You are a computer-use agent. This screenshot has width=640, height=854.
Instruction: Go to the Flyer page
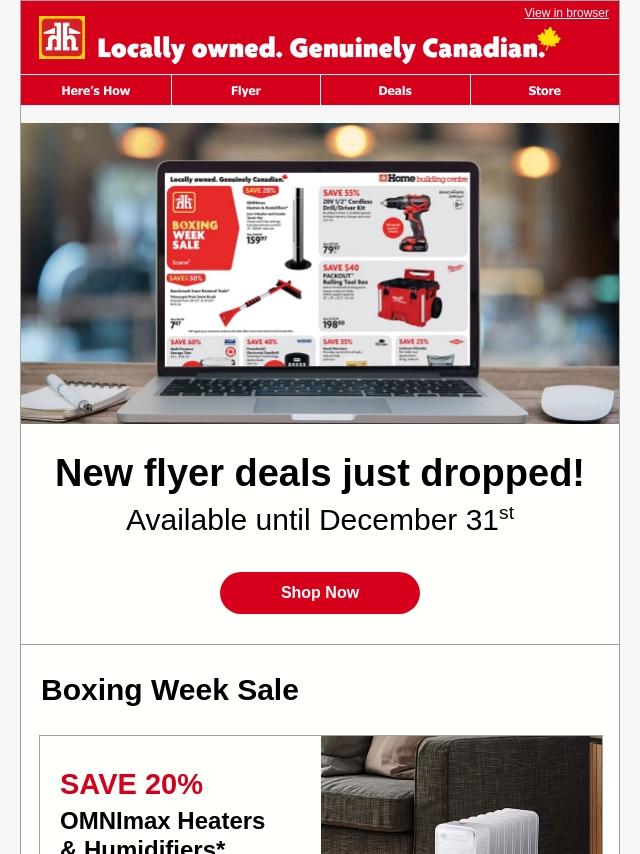tap(246, 90)
